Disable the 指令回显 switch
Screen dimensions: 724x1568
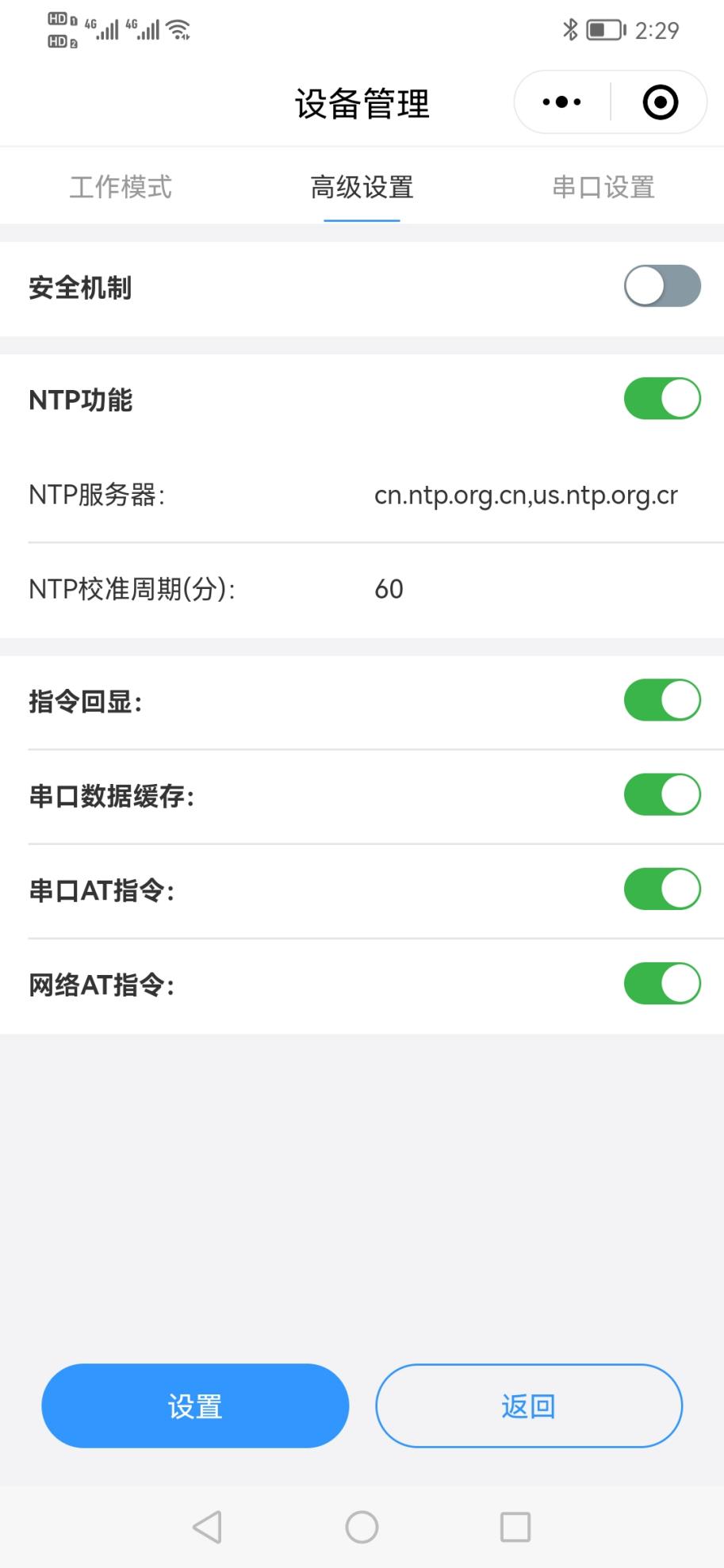pos(662,700)
